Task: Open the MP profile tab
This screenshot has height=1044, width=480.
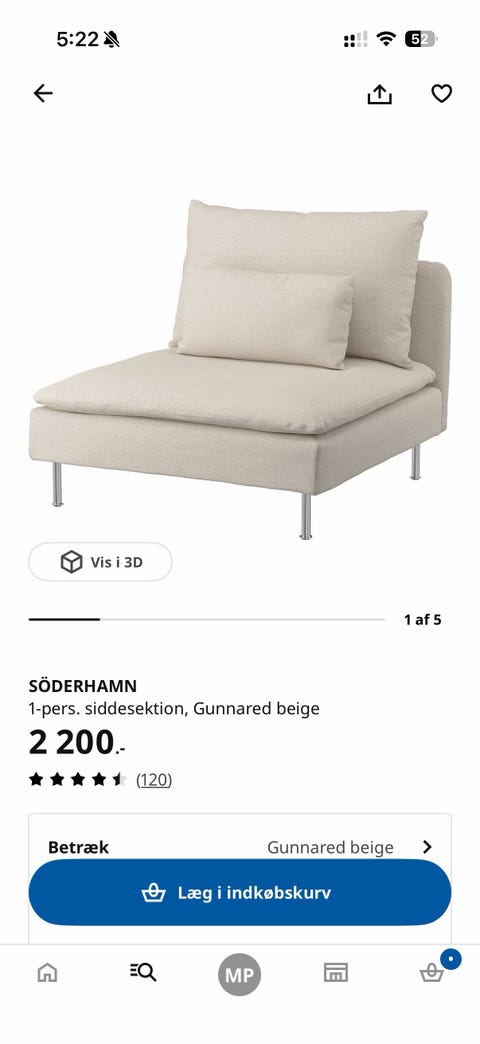Action: 240,975
